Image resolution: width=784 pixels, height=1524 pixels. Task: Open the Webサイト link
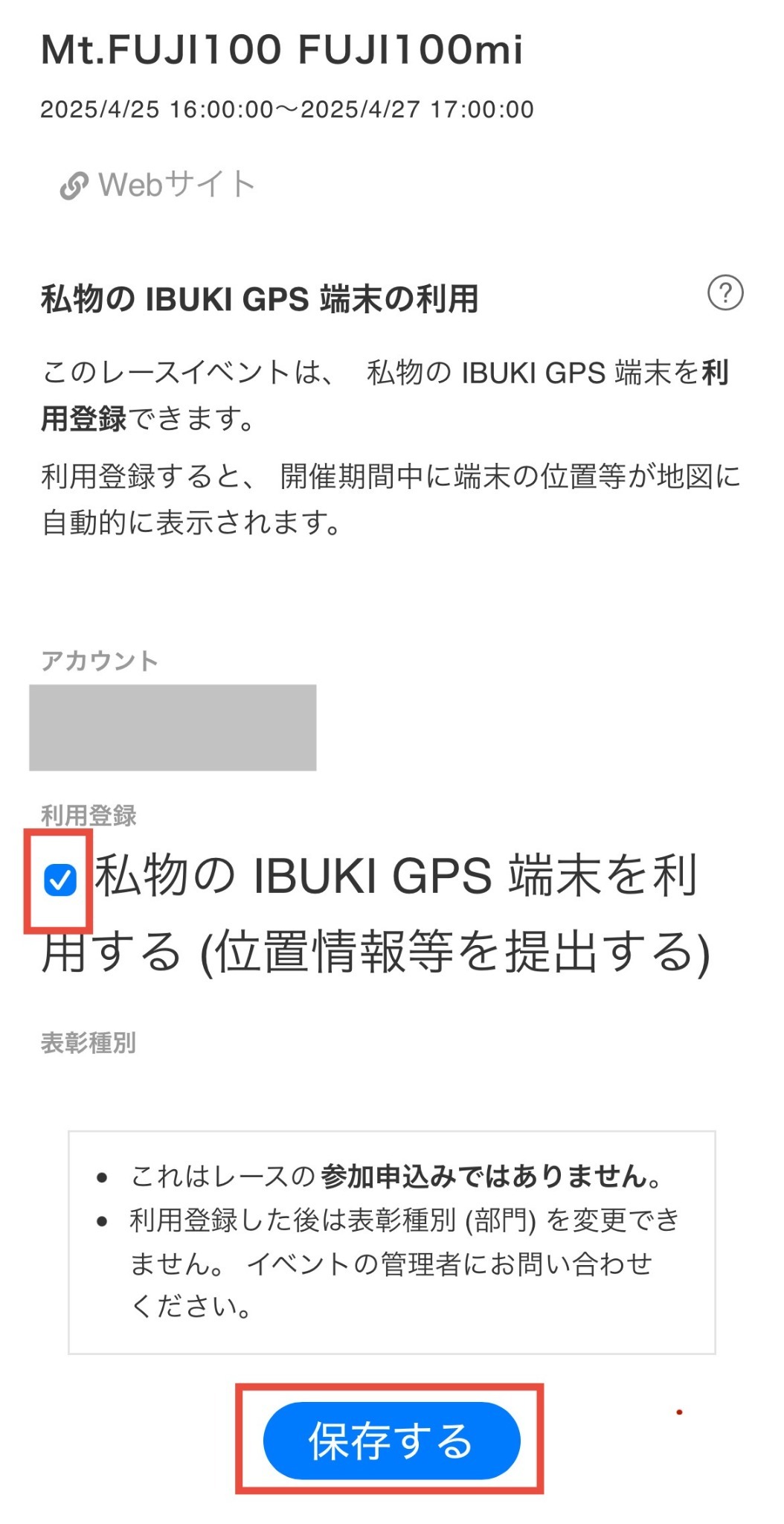click(158, 185)
